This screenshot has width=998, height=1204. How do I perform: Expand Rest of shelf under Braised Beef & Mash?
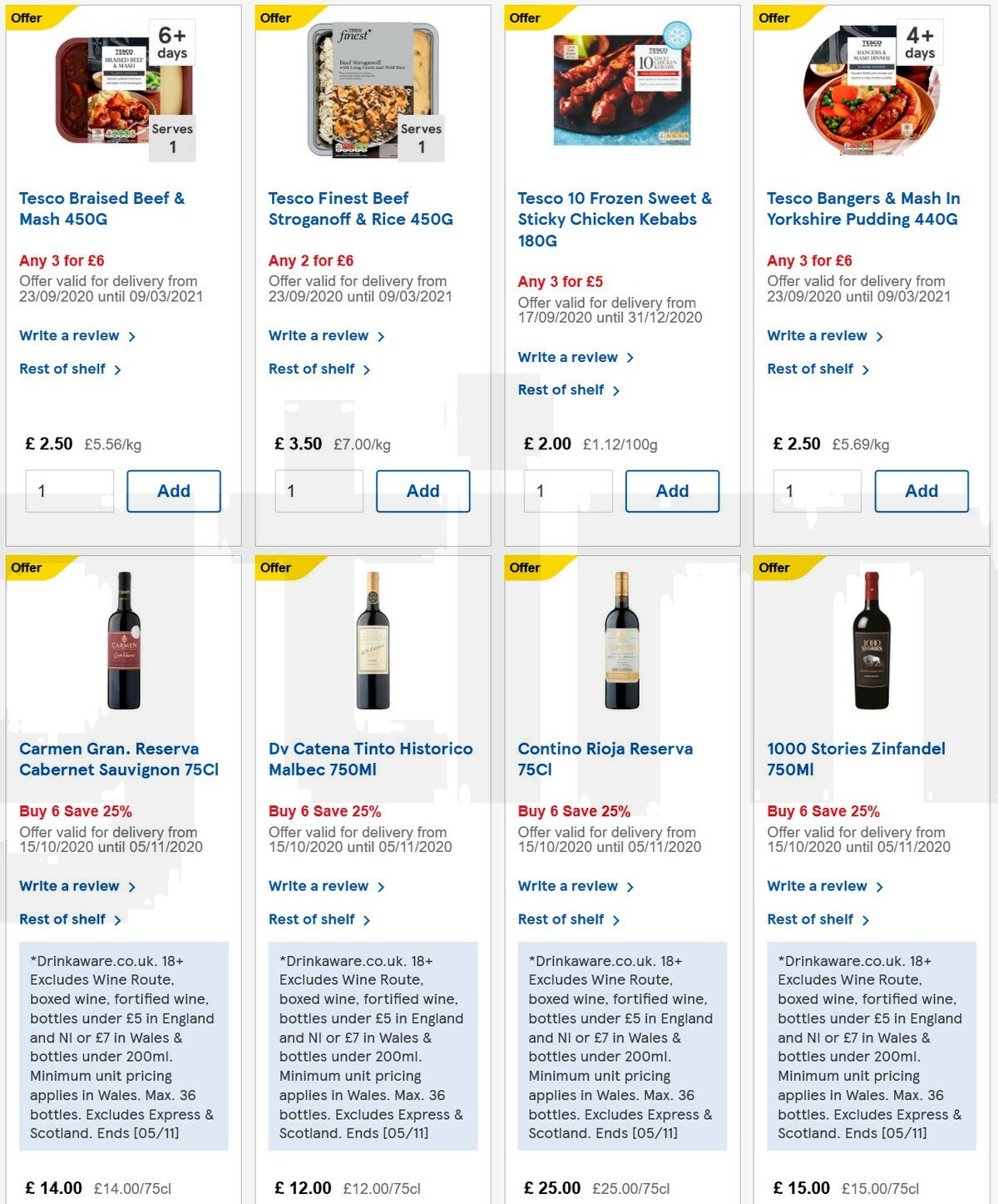[68, 369]
